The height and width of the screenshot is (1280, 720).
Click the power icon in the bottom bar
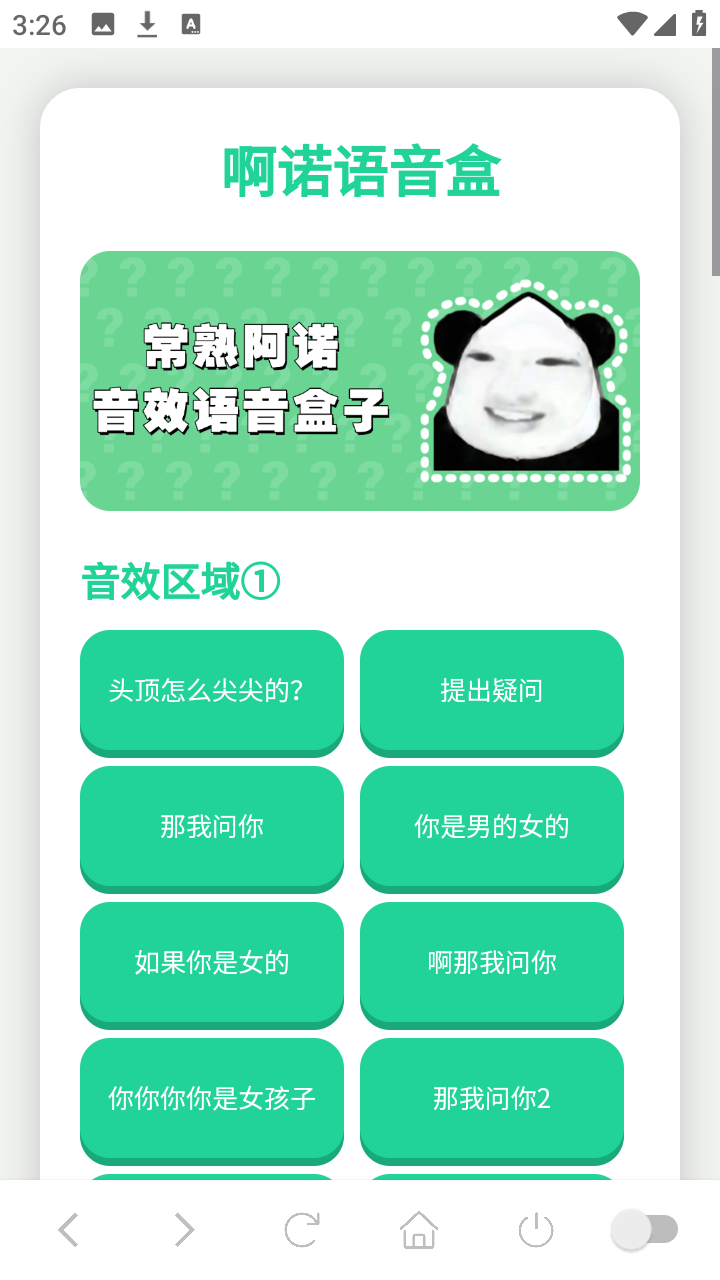[x=534, y=1229]
